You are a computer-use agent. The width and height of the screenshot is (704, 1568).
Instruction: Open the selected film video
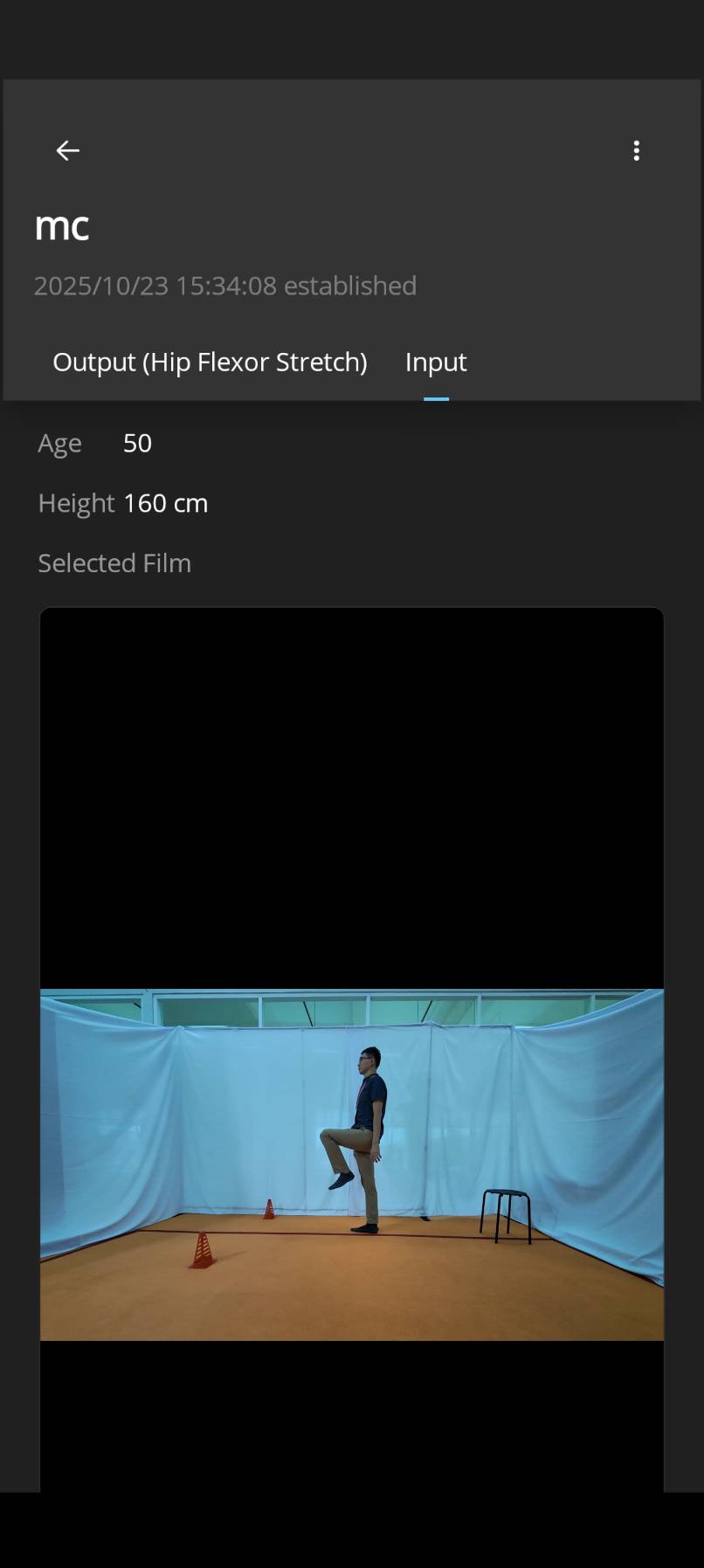coord(351,1164)
